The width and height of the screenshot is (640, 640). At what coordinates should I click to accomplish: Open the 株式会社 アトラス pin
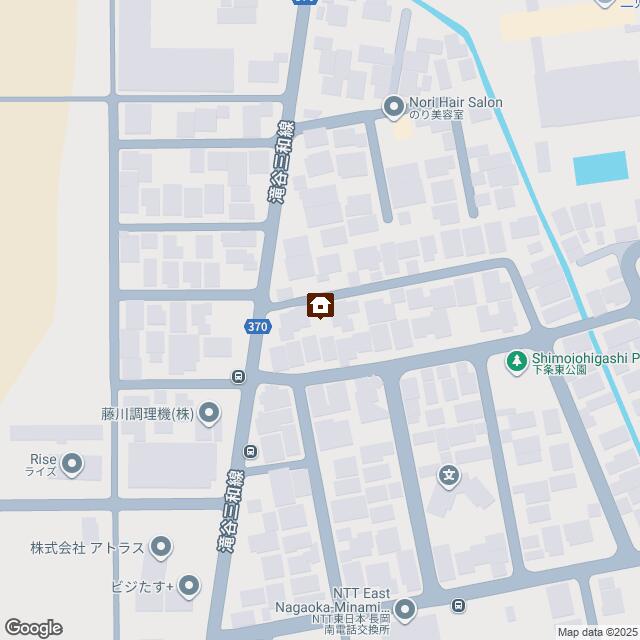[x=162, y=547]
